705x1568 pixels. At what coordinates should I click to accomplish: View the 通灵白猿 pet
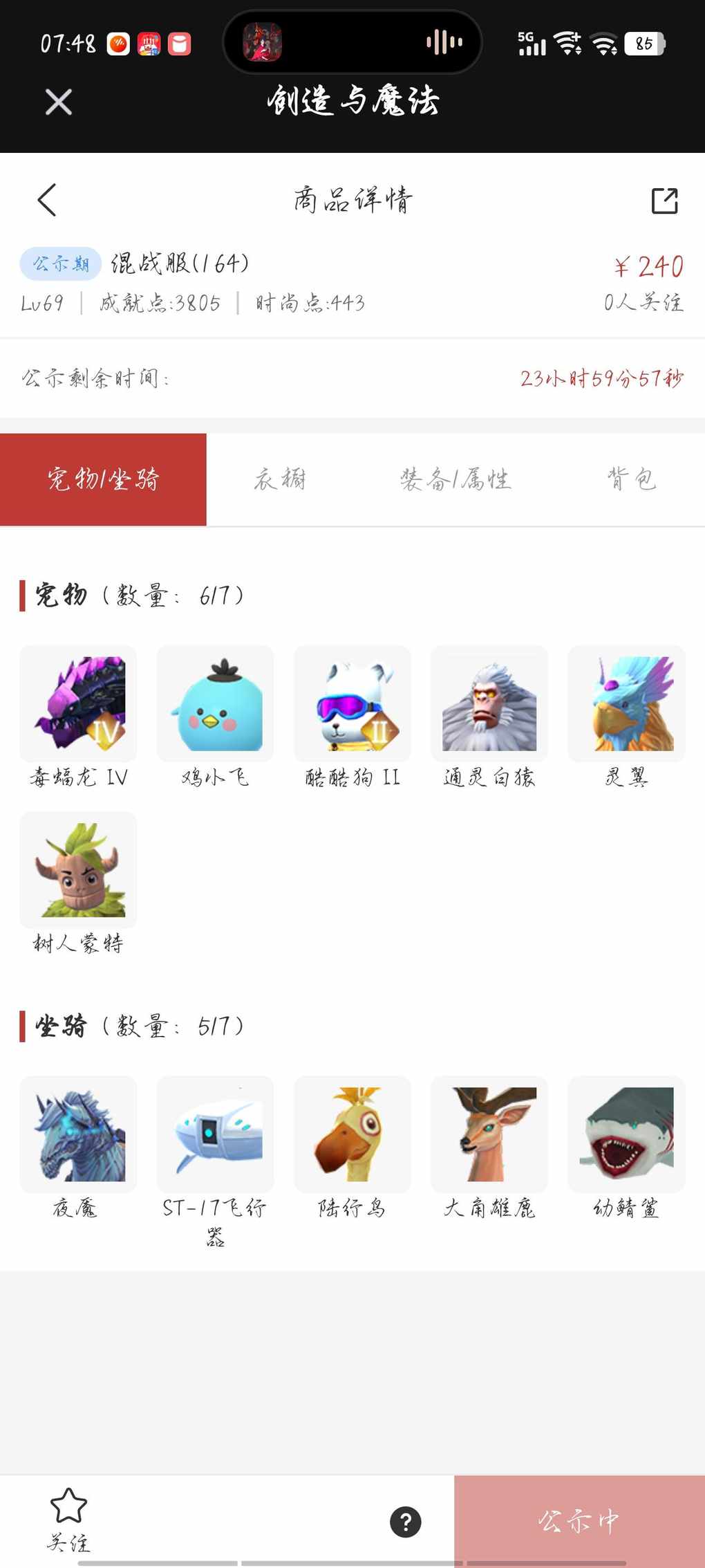(x=489, y=705)
